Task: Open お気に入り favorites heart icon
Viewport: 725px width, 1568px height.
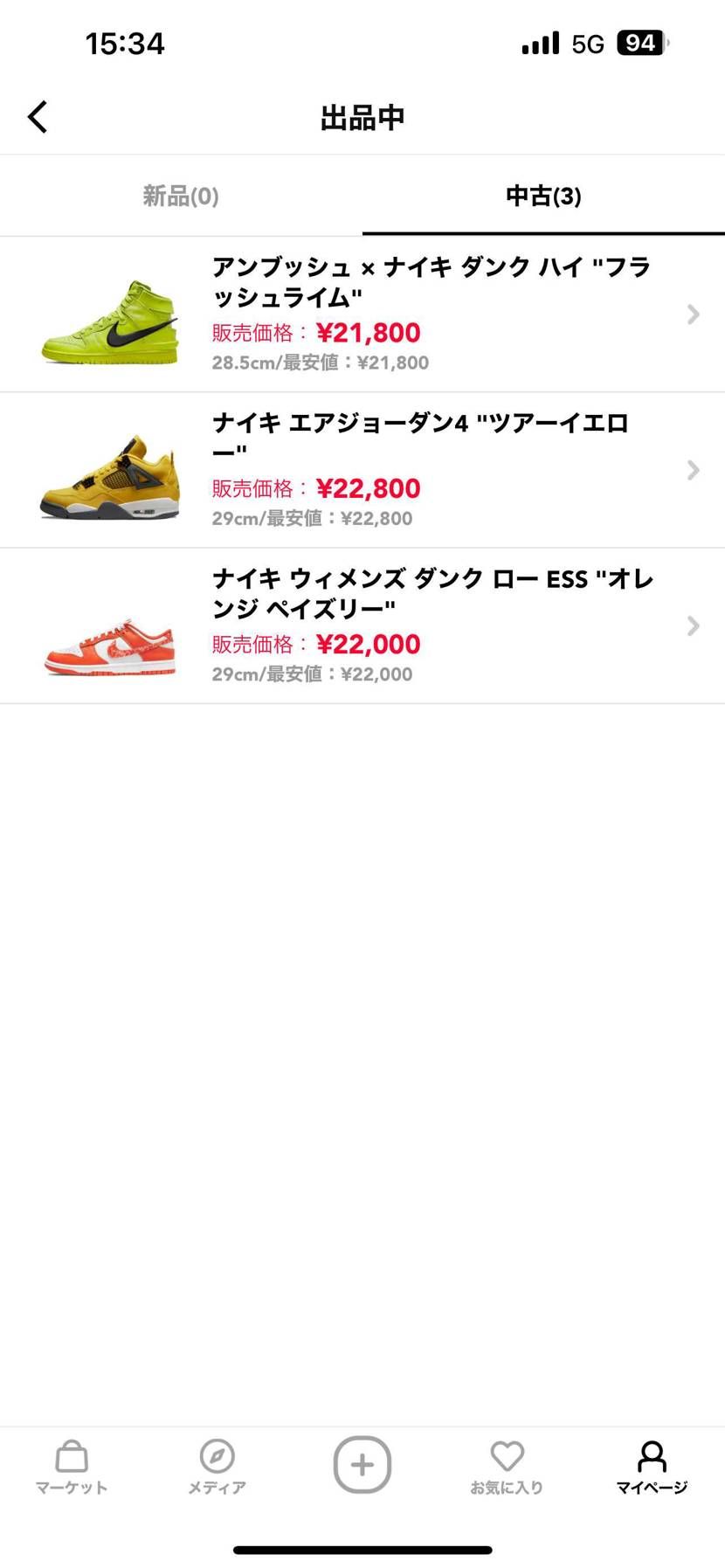Action: (x=507, y=1466)
